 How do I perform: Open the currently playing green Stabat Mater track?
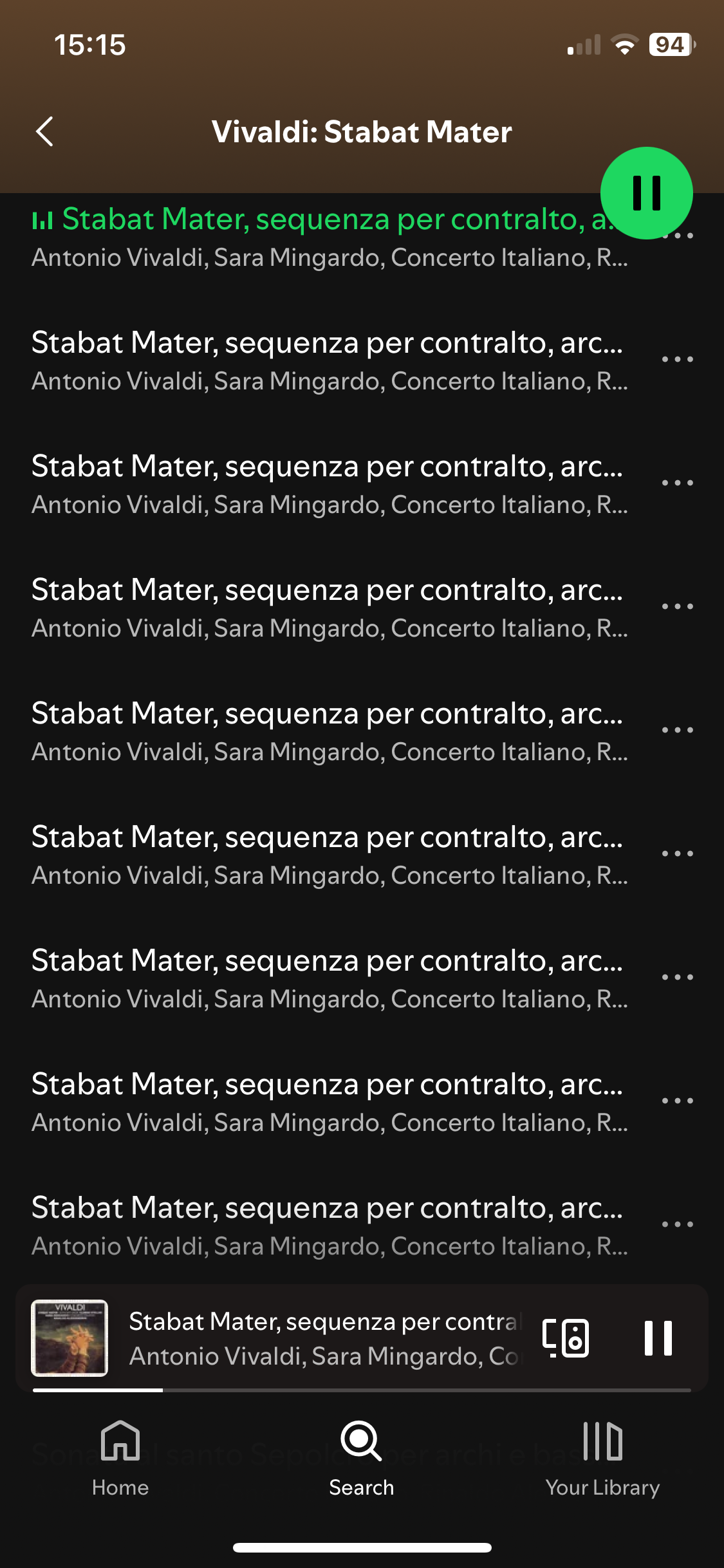[309, 237]
